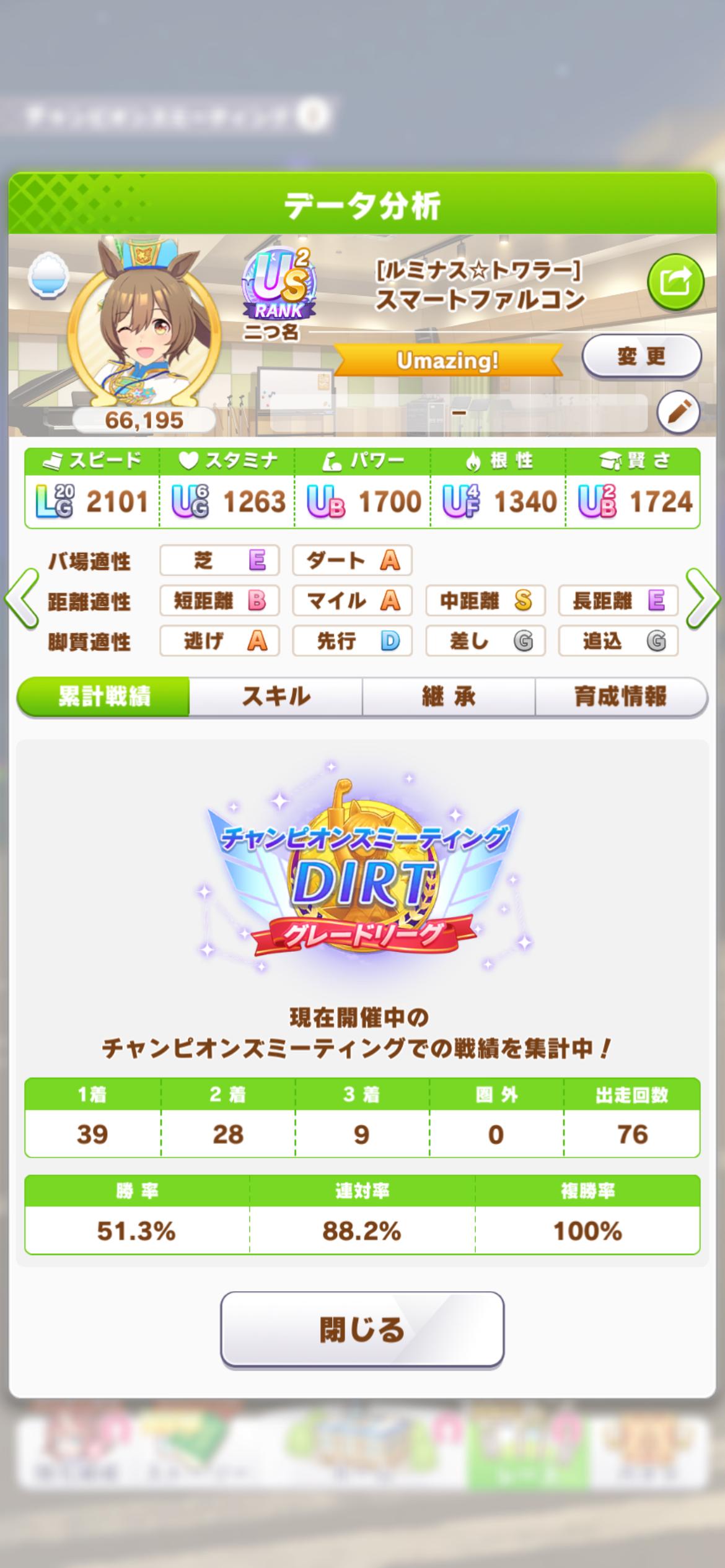Go to the next character with the right arrow

(x=704, y=599)
